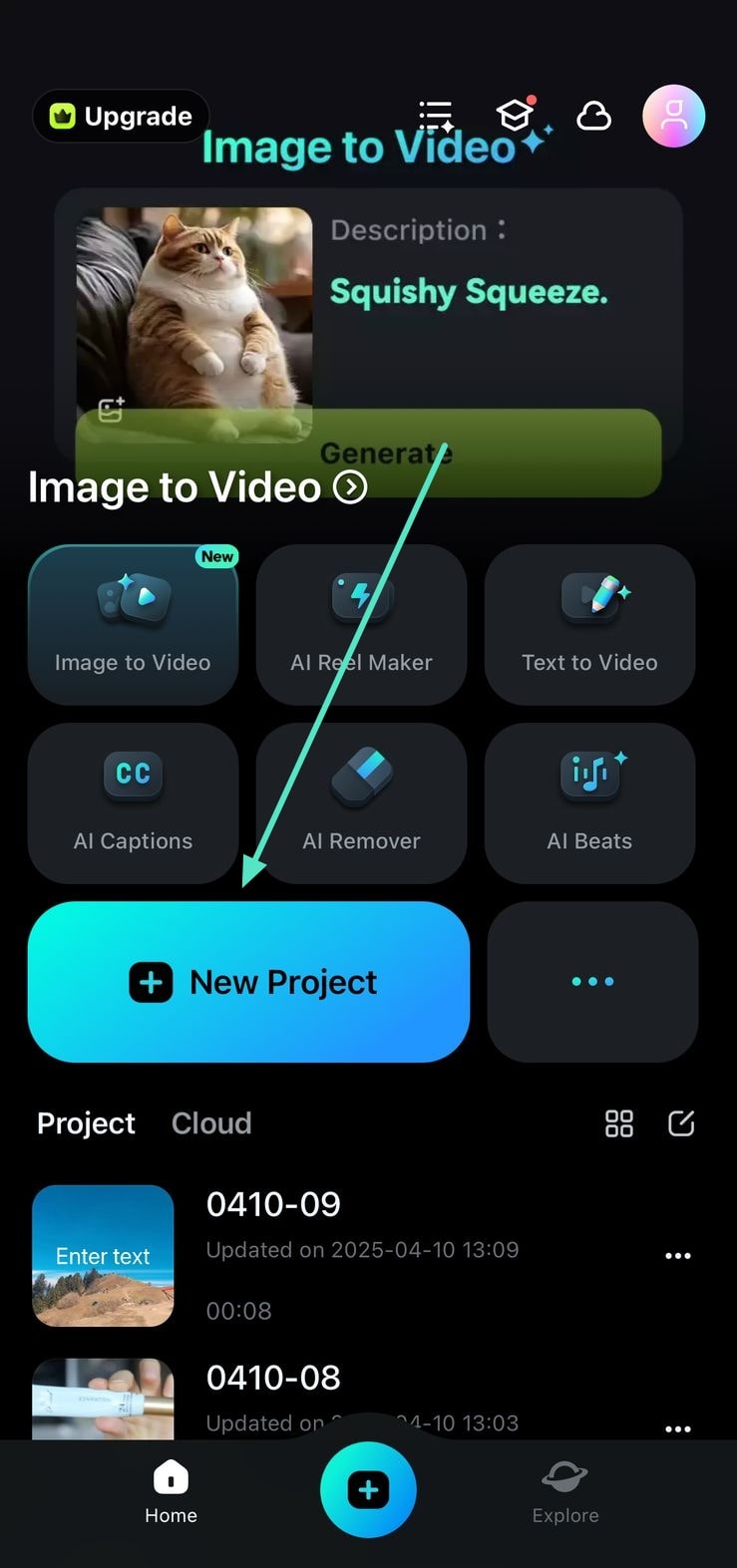Open options for project 0410-09
Viewport: 737px width, 1568px height.
tap(678, 1256)
